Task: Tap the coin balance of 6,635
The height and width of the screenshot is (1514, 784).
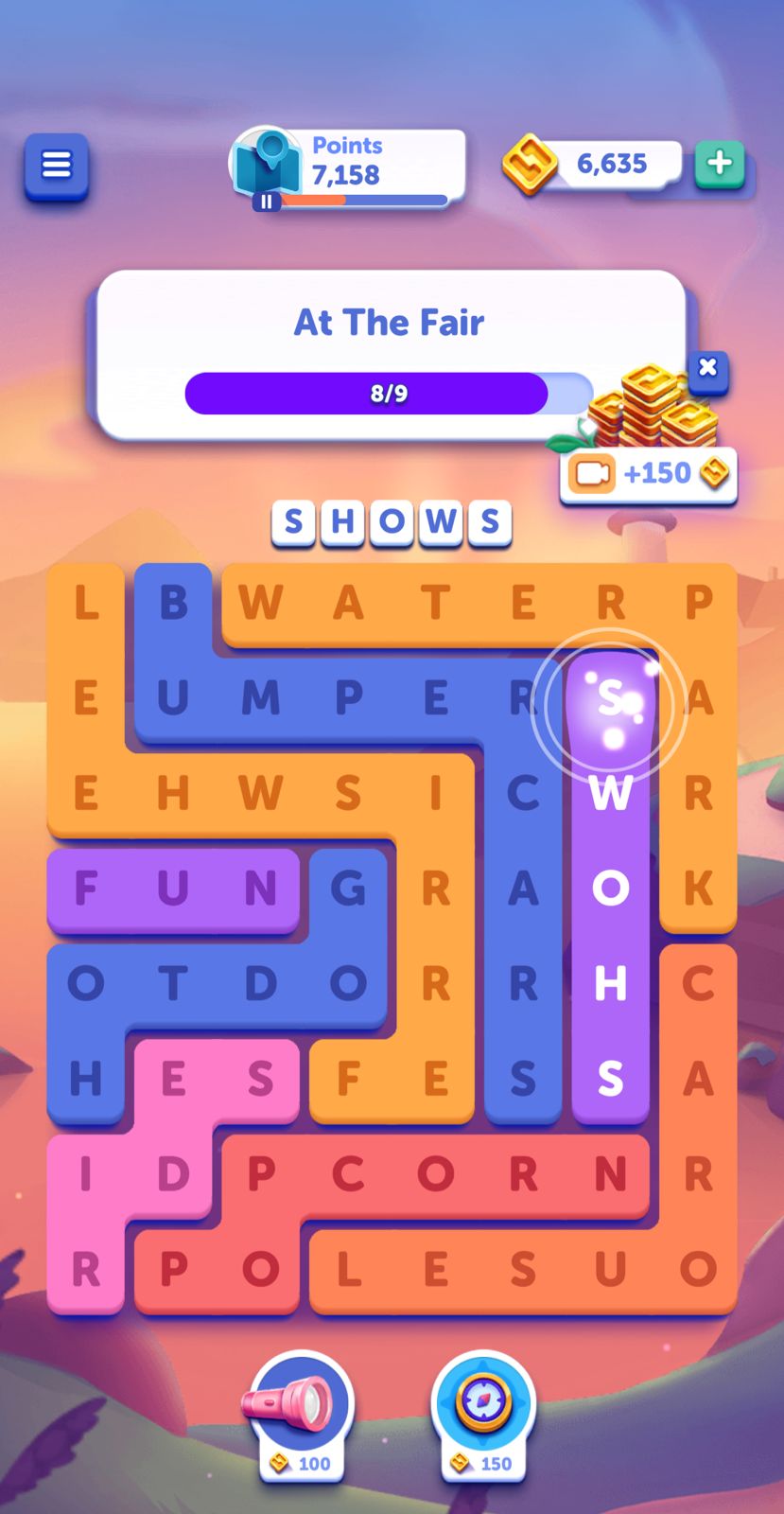Action: [611, 164]
